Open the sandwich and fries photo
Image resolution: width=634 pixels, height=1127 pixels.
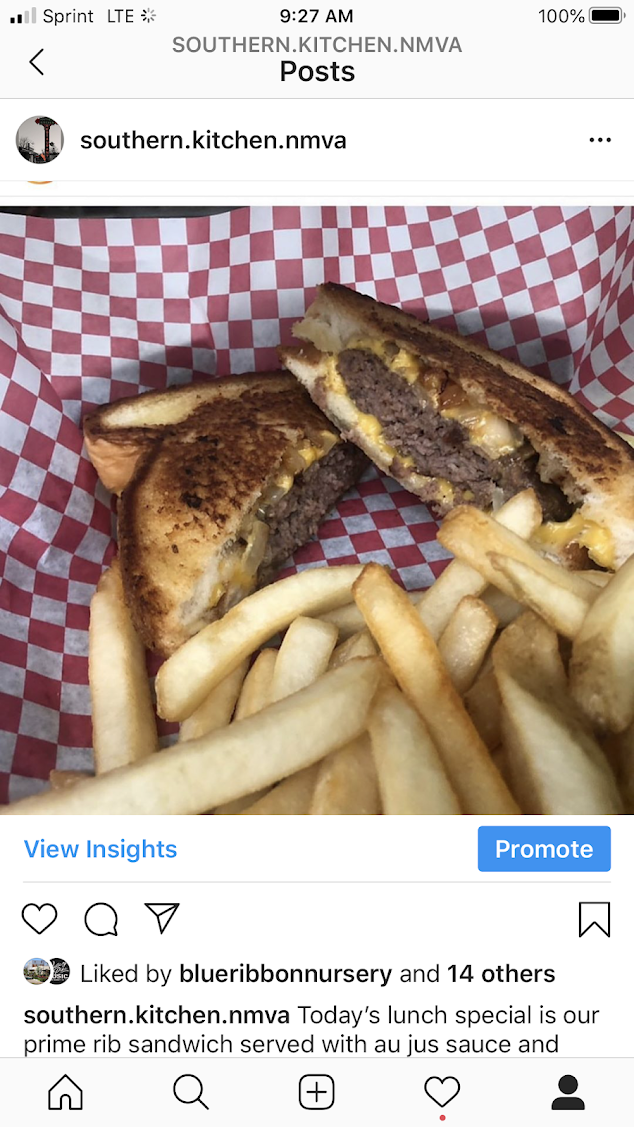317,510
